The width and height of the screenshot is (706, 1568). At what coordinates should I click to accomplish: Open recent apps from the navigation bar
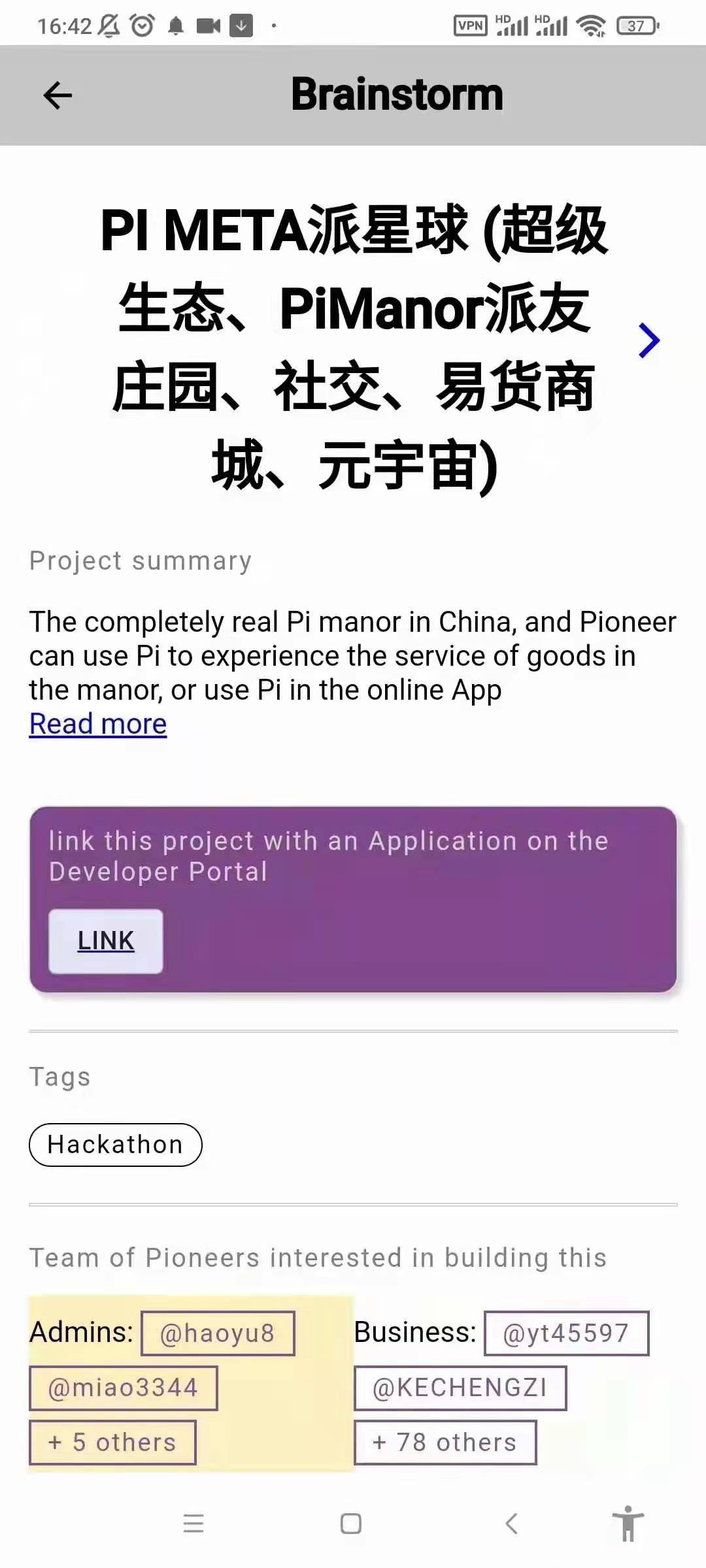[192, 1524]
